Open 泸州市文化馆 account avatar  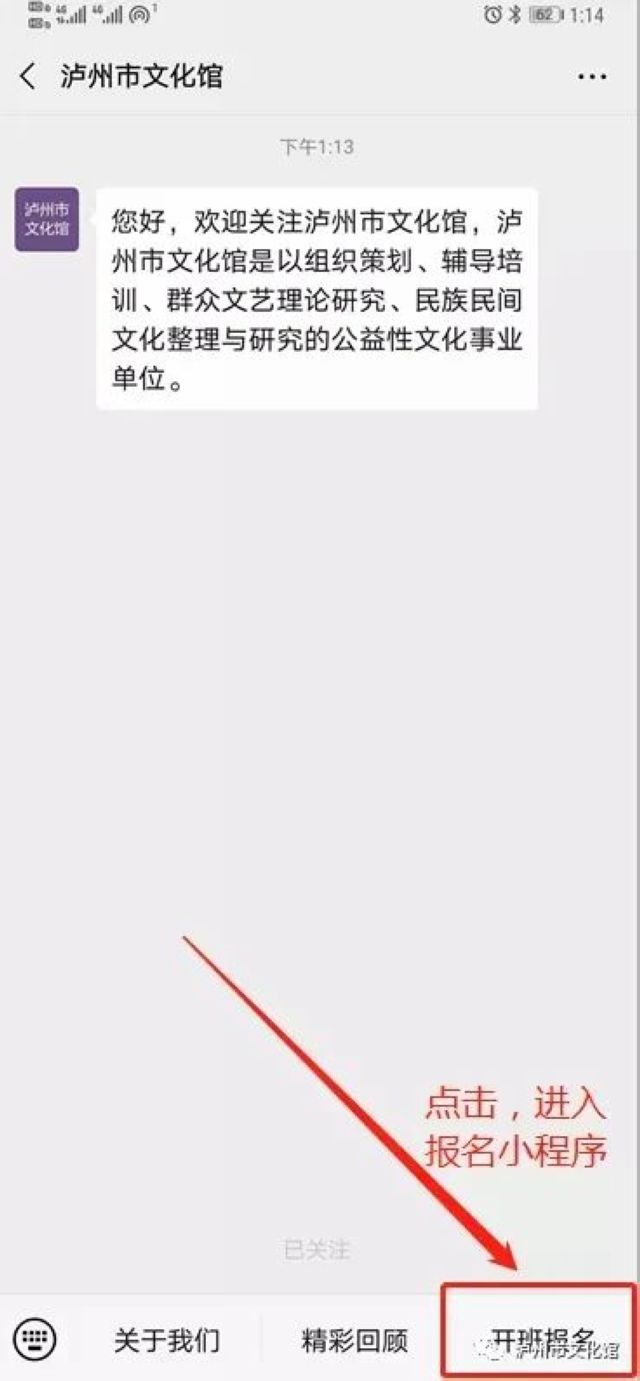(x=46, y=219)
